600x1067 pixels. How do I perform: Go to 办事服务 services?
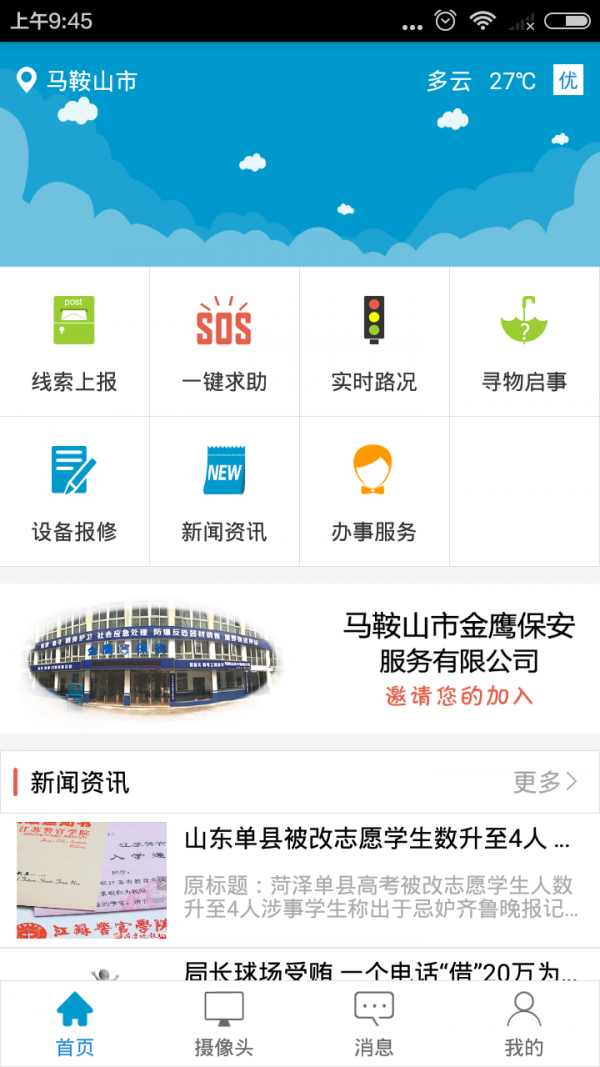pyautogui.click(x=374, y=492)
